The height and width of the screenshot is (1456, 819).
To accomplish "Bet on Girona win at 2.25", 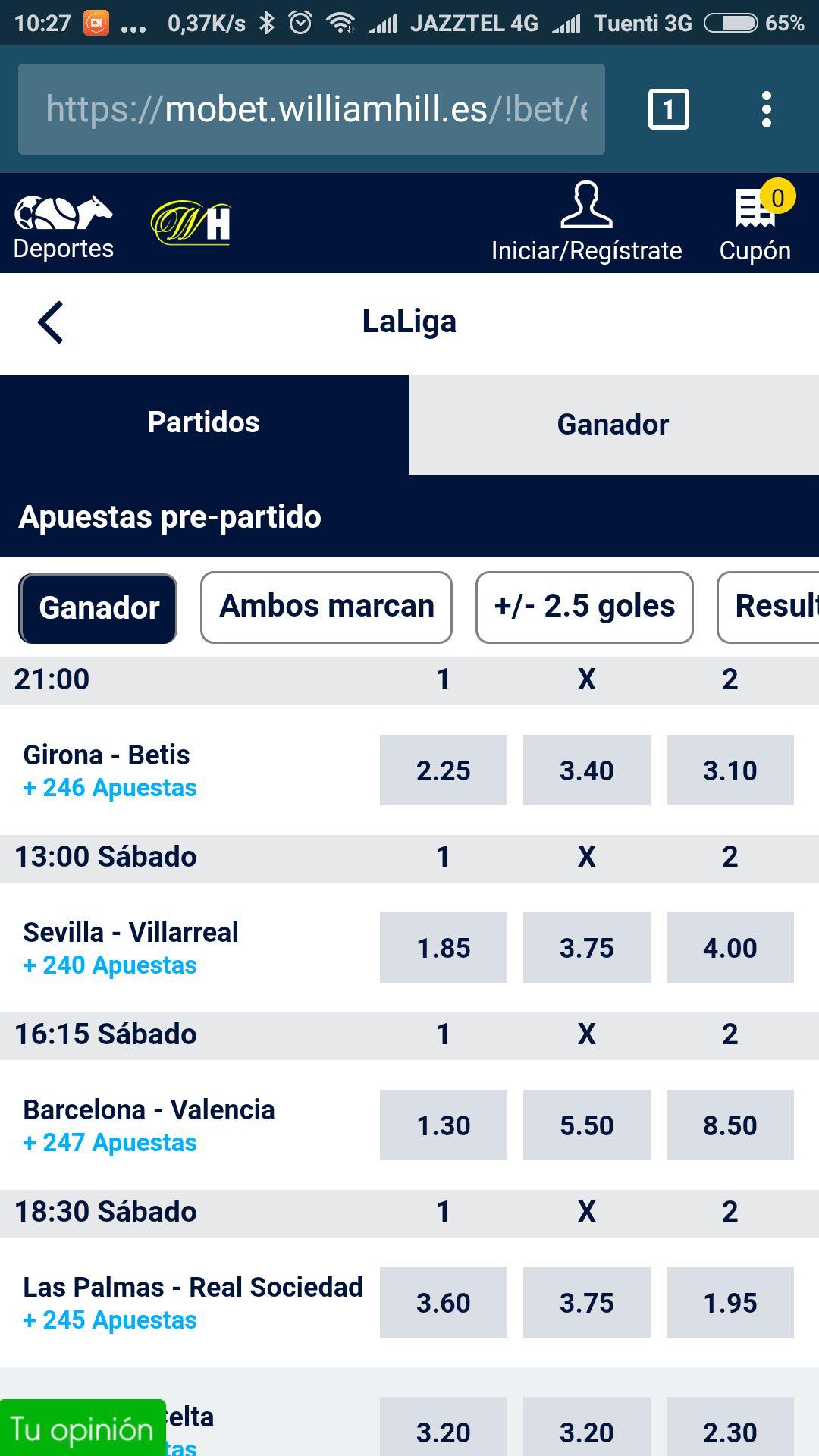I will click(443, 770).
